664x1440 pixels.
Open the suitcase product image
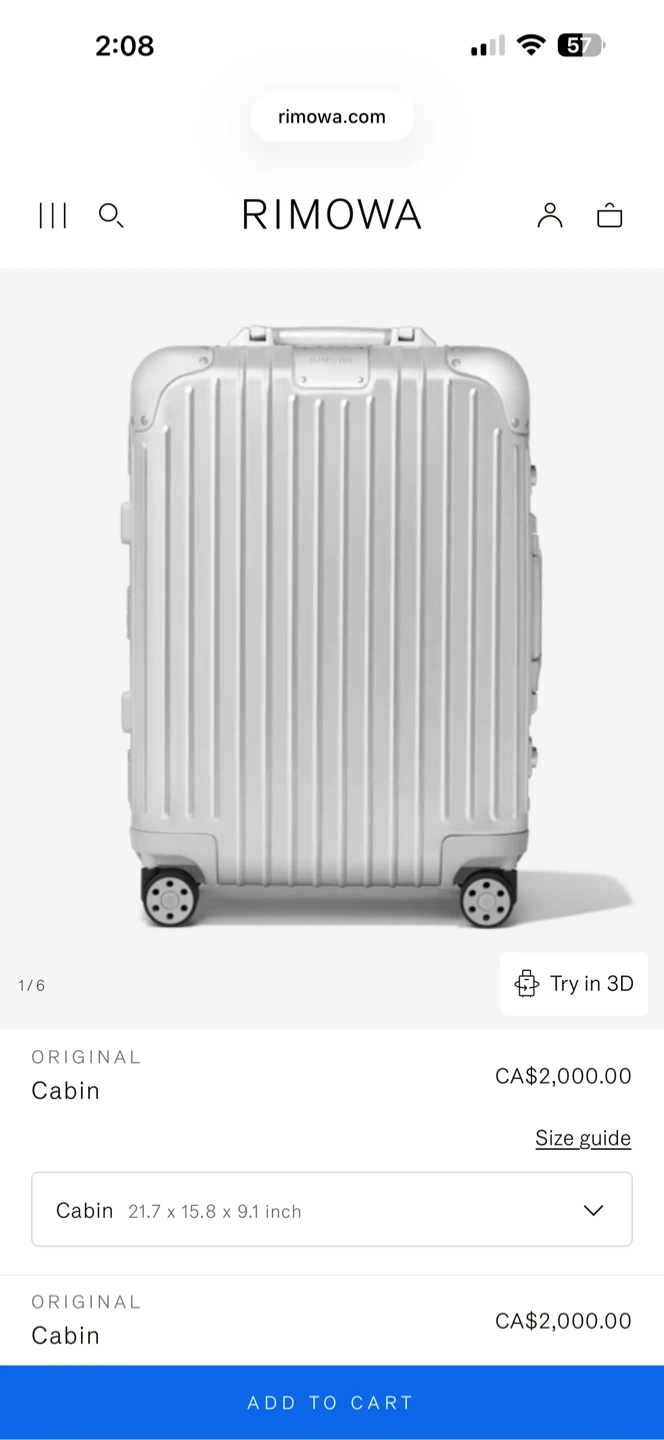pos(330,620)
